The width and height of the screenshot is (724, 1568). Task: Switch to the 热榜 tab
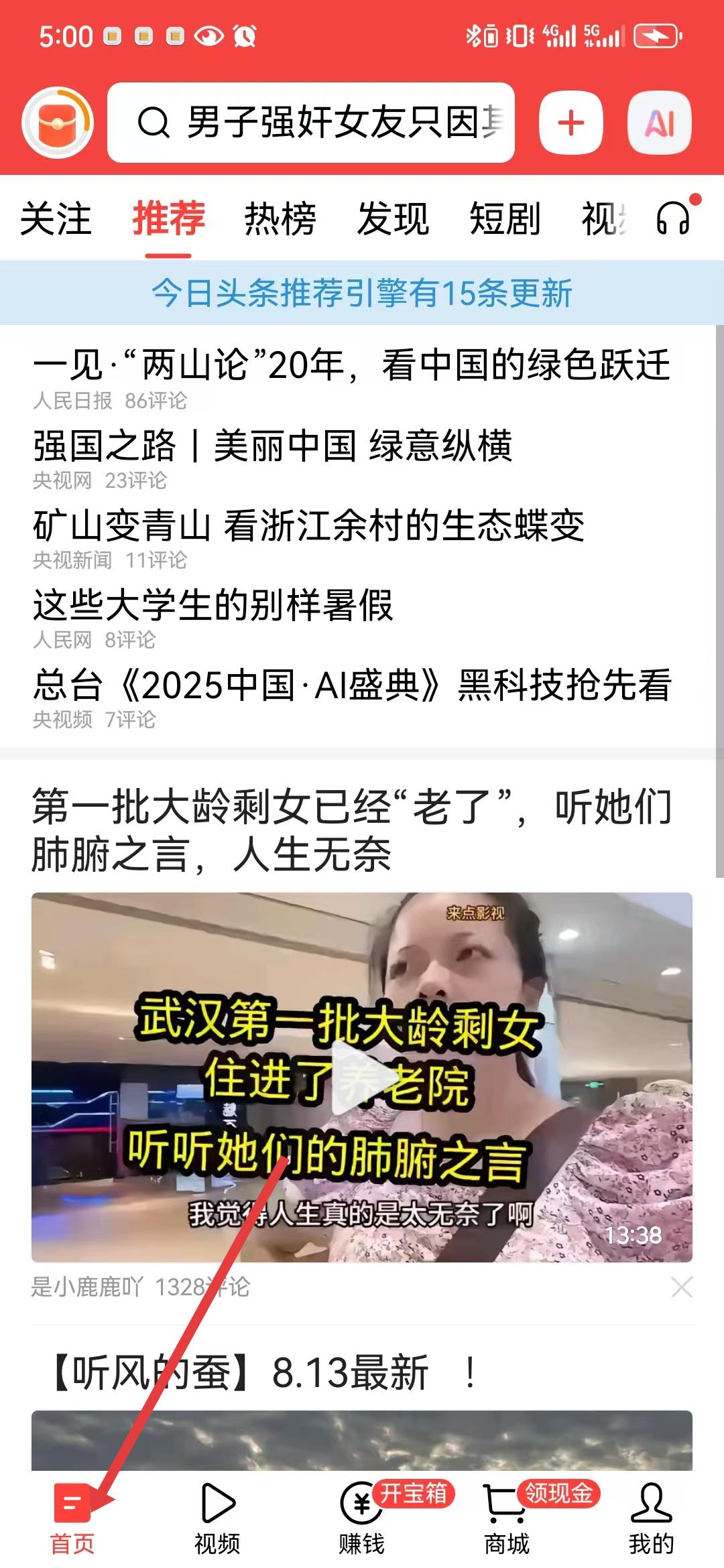(x=280, y=218)
